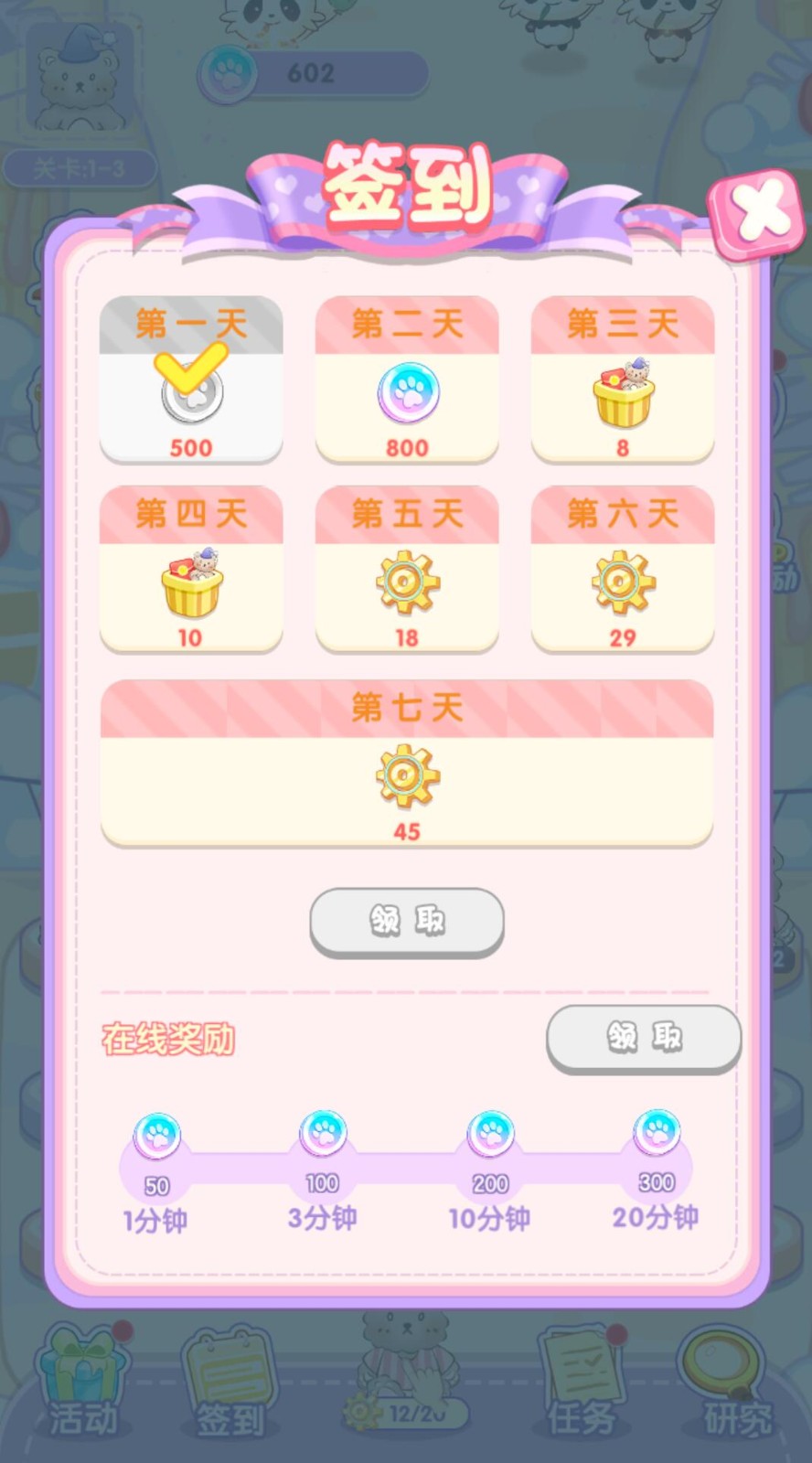
Task: Choose the 第五天 gear reward card
Action: coord(407,569)
